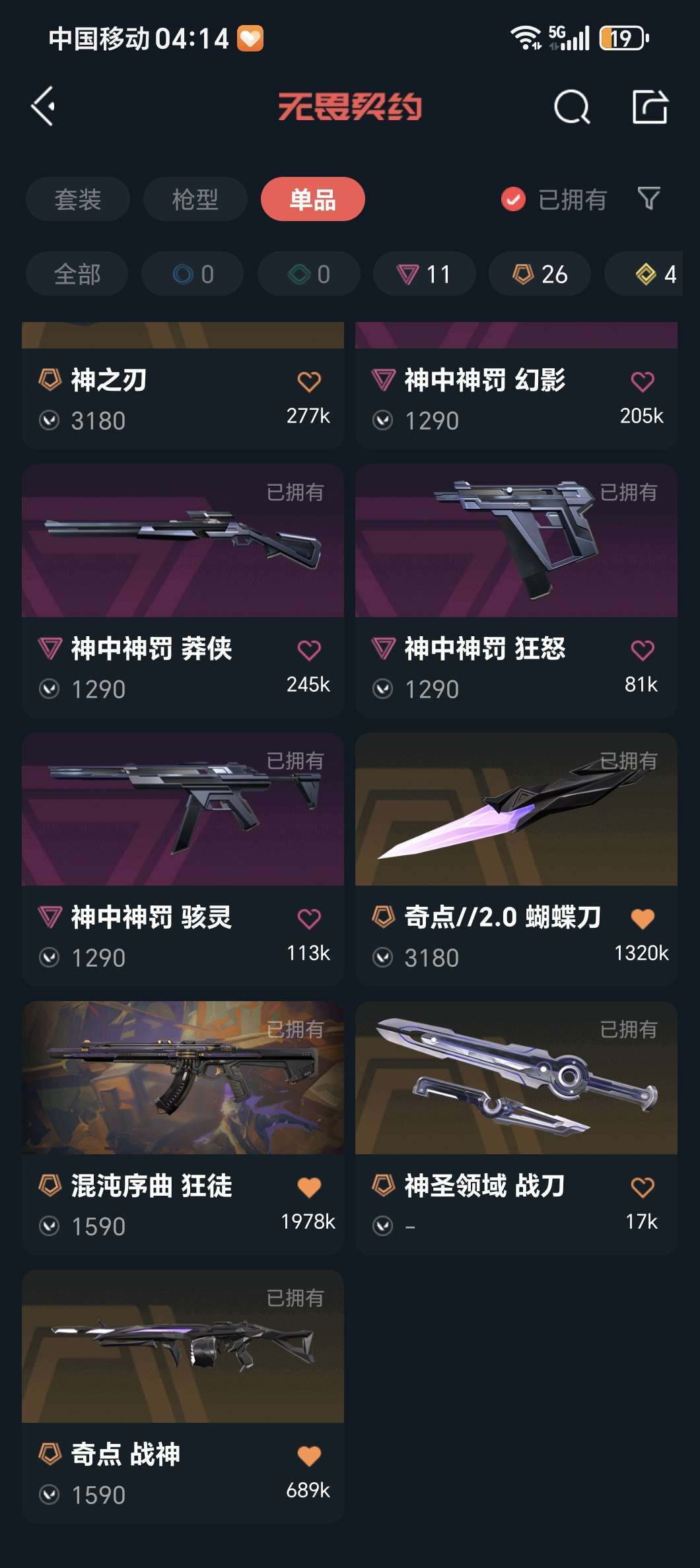Open the 混沌序曲 狂徒 skin card
This screenshot has height=1568, width=700.
pos(182,1078)
